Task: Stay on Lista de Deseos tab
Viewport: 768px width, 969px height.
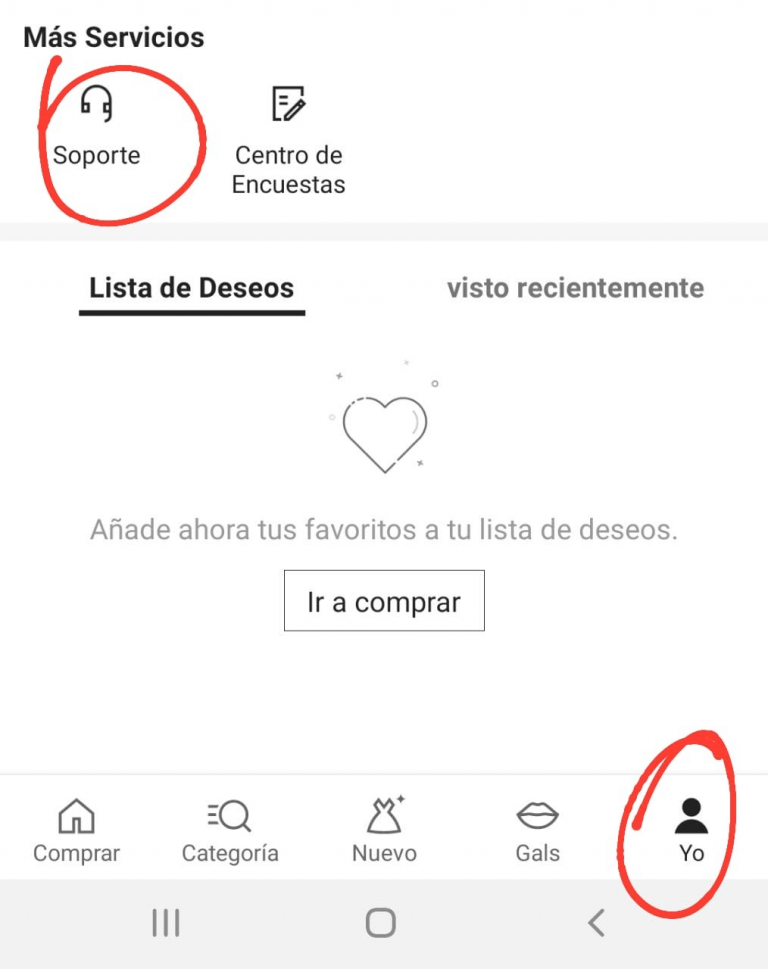Action: click(x=190, y=288)
